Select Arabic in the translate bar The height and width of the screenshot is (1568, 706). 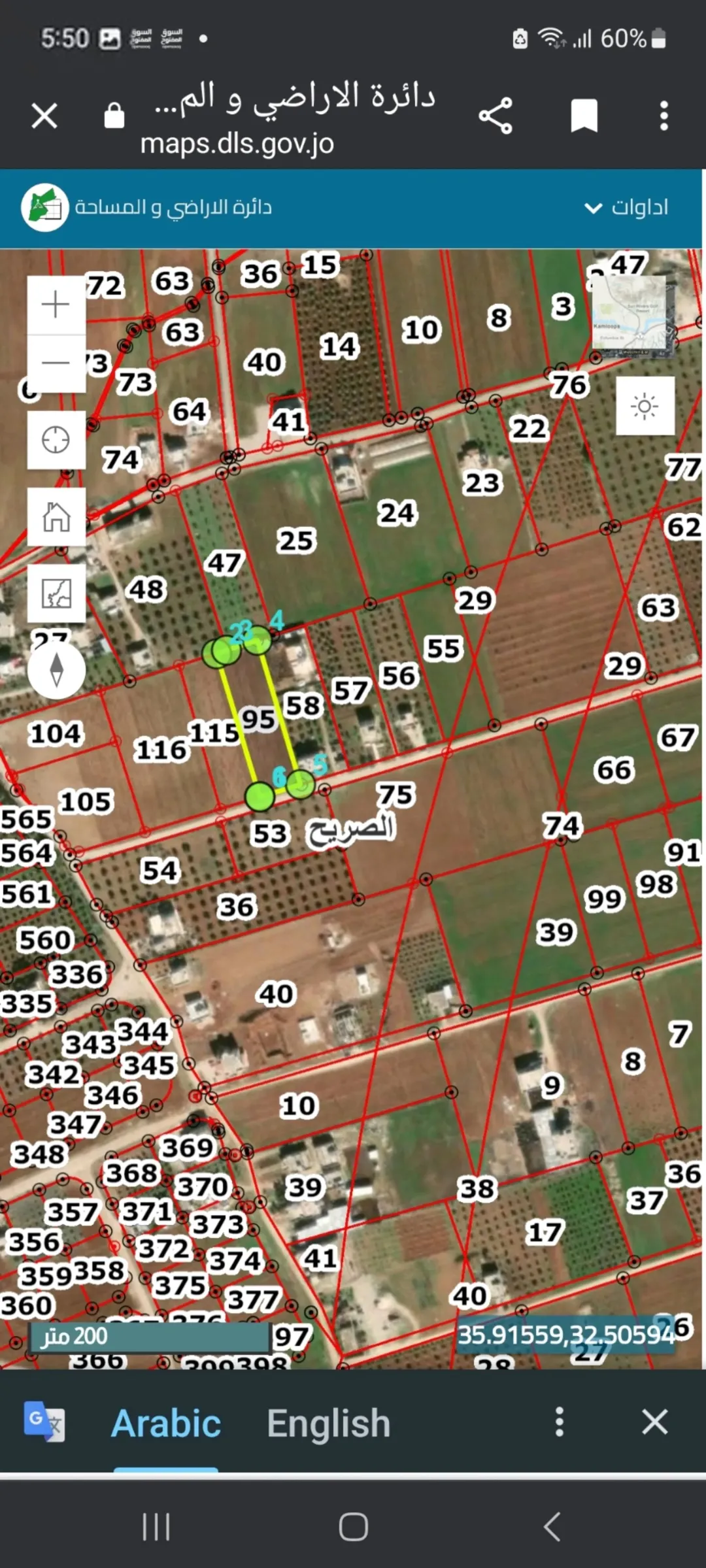point(166,1423)
